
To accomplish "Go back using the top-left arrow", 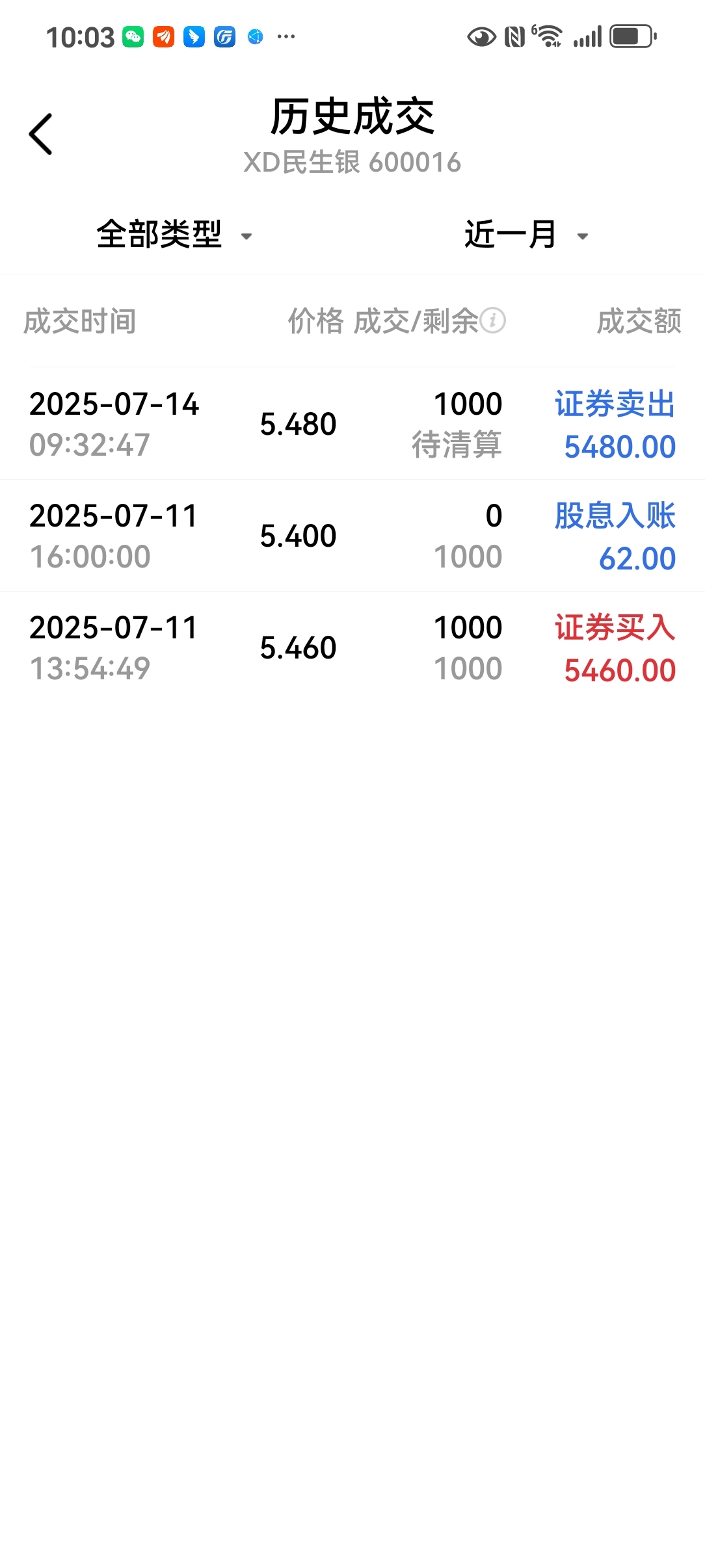I will point(40,135).
